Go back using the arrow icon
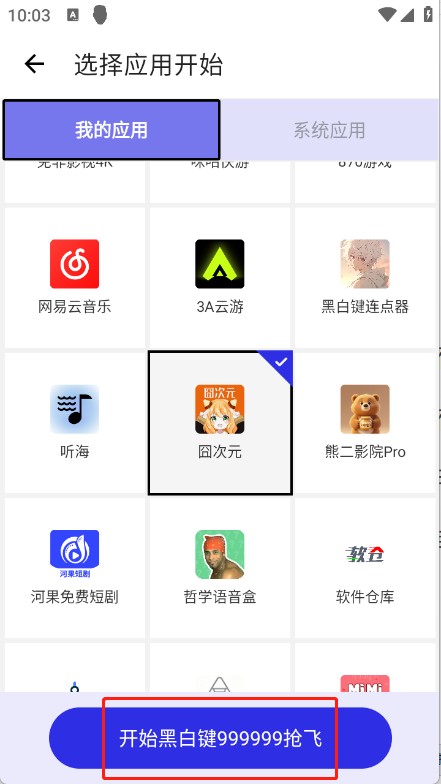The width and height of the screenshot is (441, 784). click(34, 64)
